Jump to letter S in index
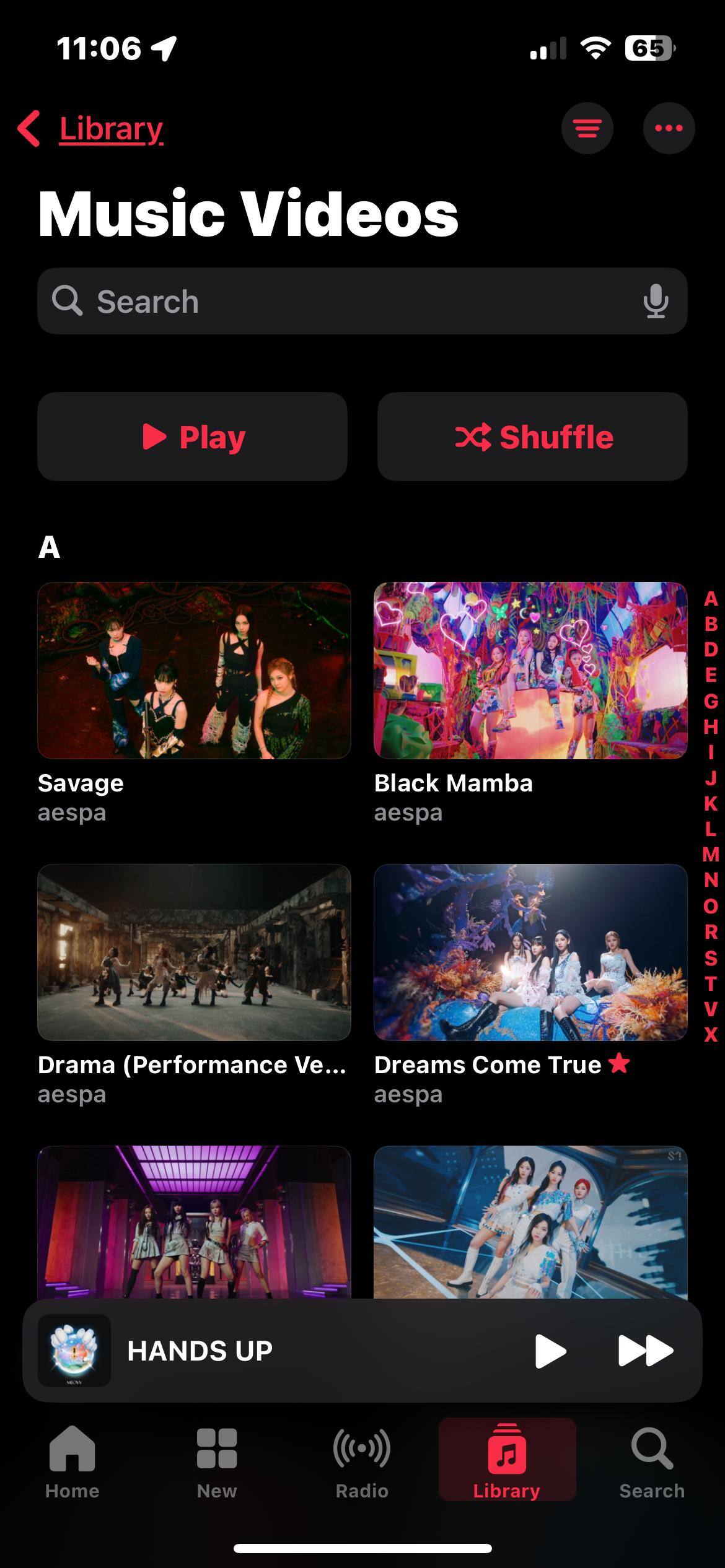The height and width of the screenshot is (1568, 725). click(x=711, y=958)
